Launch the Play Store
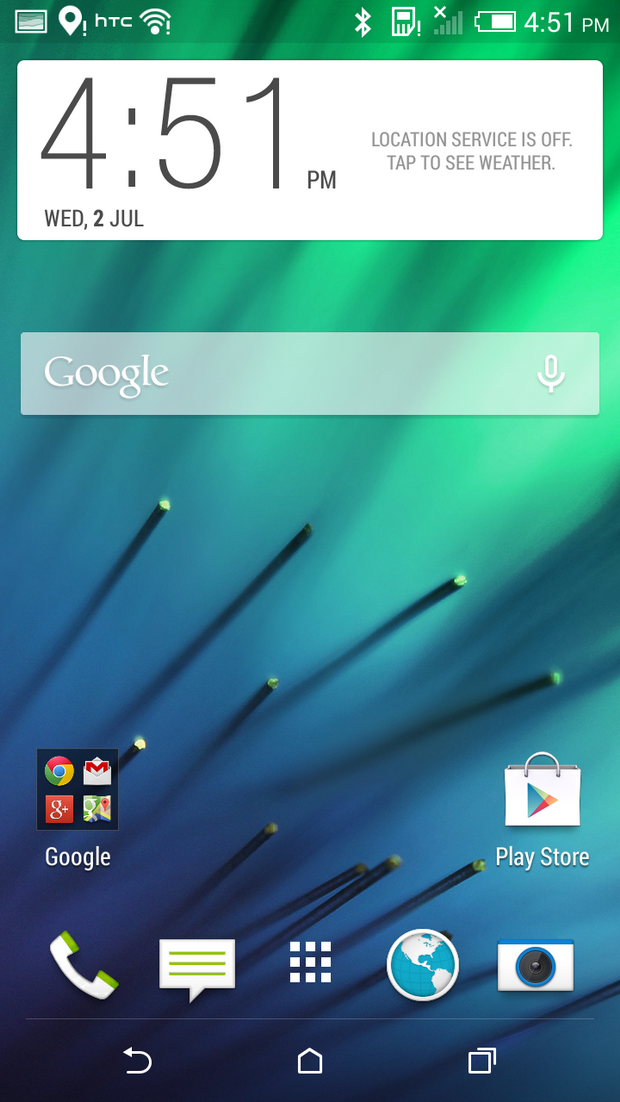The height and width of the screenshot is (1102, 620). 542,792
